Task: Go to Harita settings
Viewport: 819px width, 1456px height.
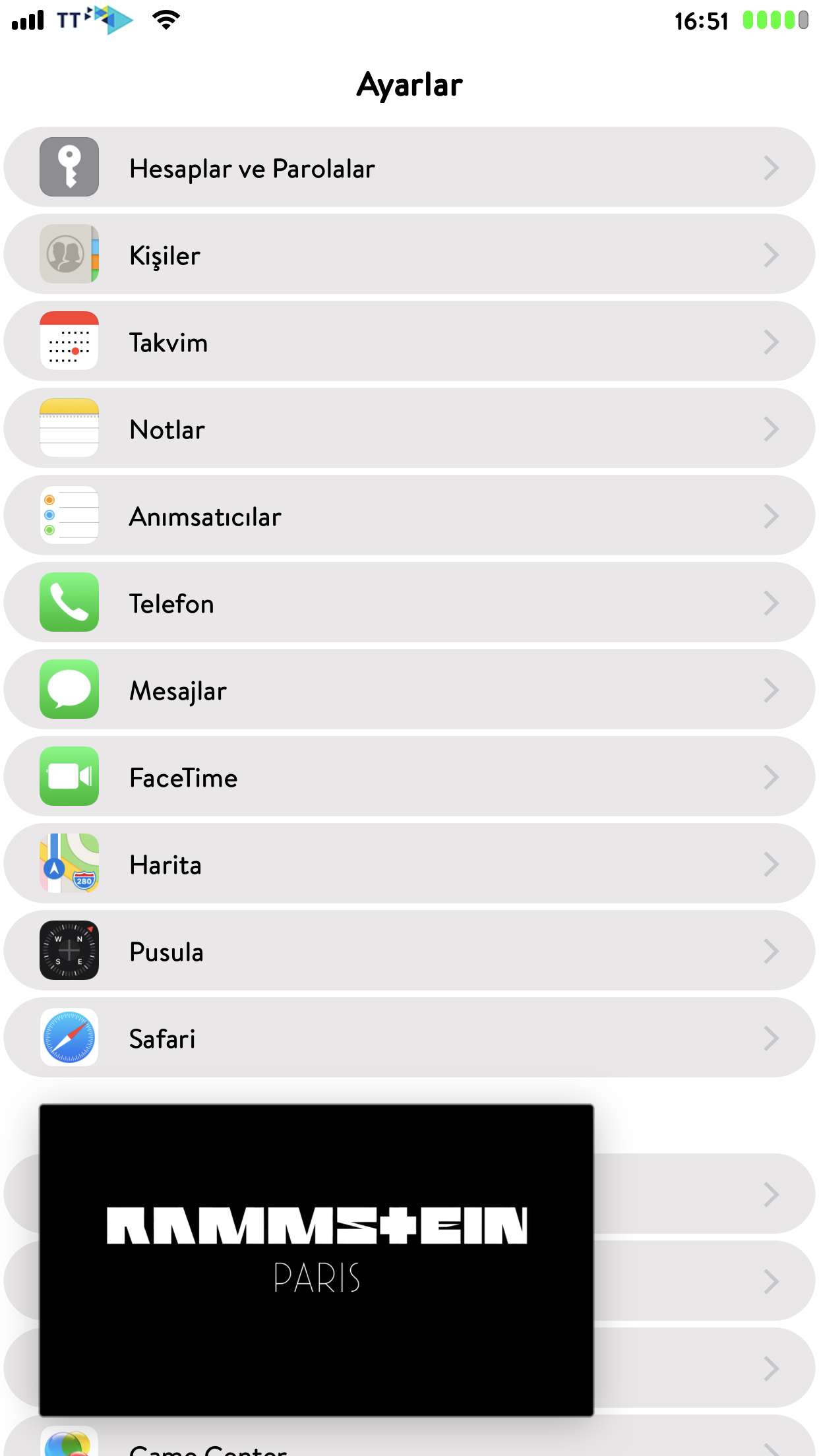Action: point(409,864)
